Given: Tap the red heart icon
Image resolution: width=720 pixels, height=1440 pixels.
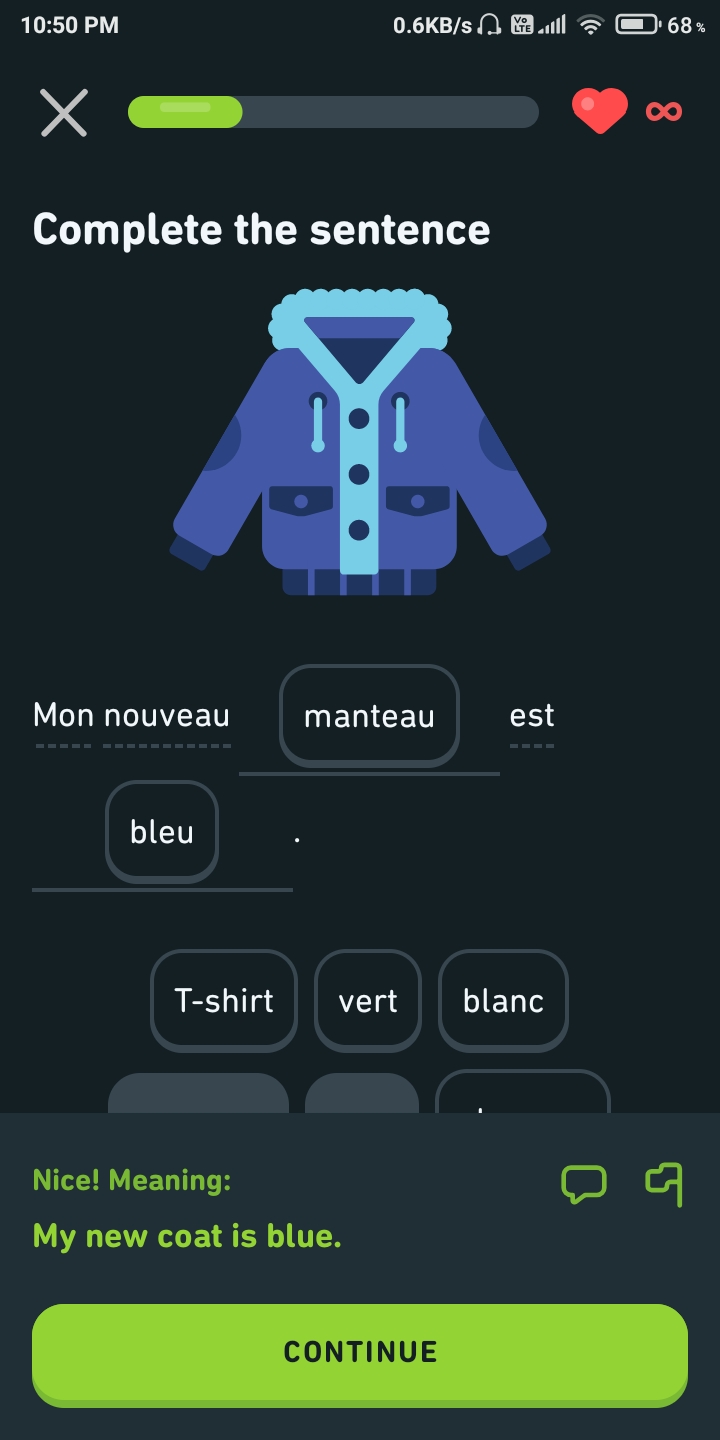Looking at the screenshot, I should coord(598,111).
